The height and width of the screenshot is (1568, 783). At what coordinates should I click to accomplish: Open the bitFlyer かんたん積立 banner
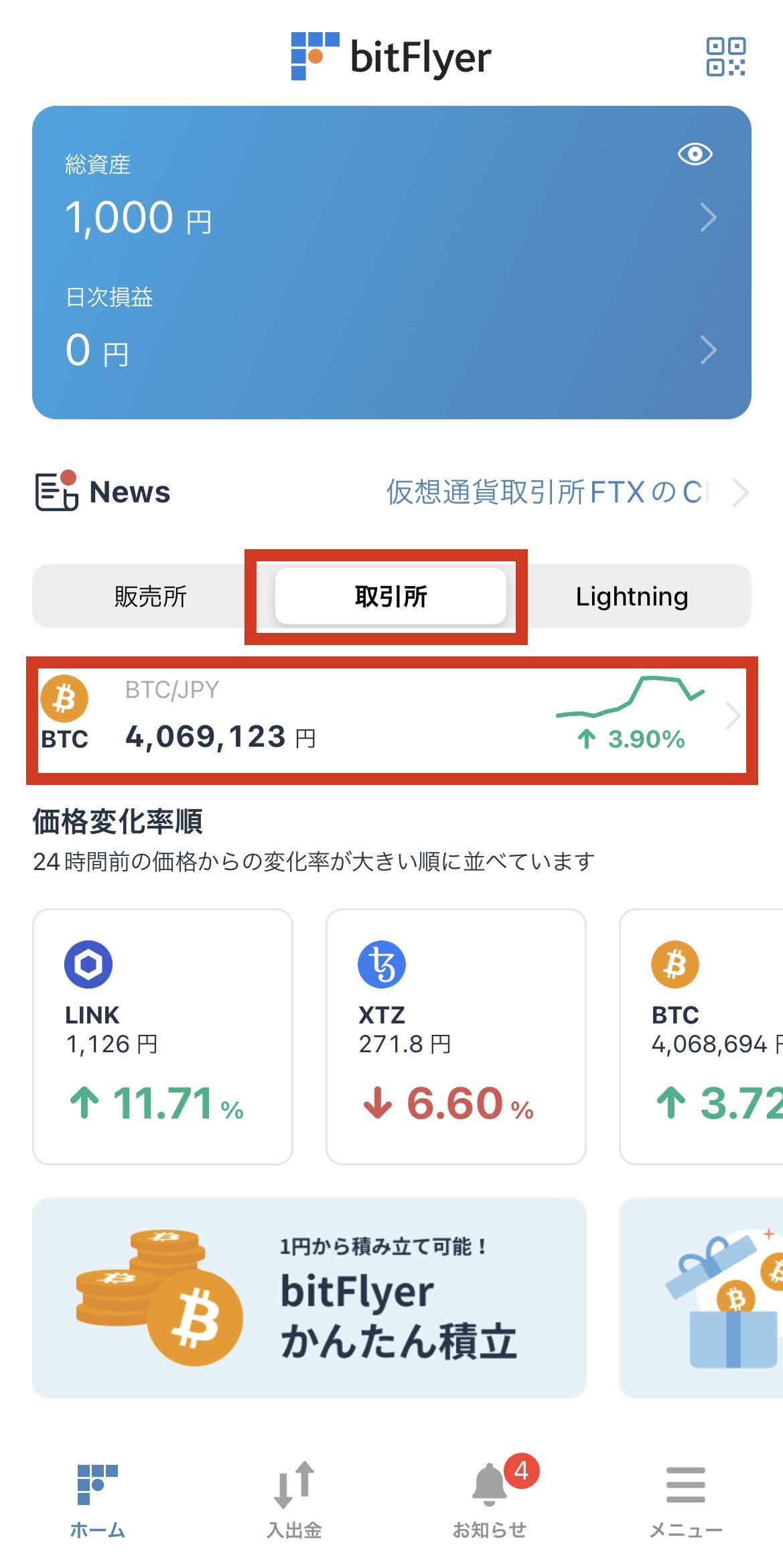pos(309,1297)
